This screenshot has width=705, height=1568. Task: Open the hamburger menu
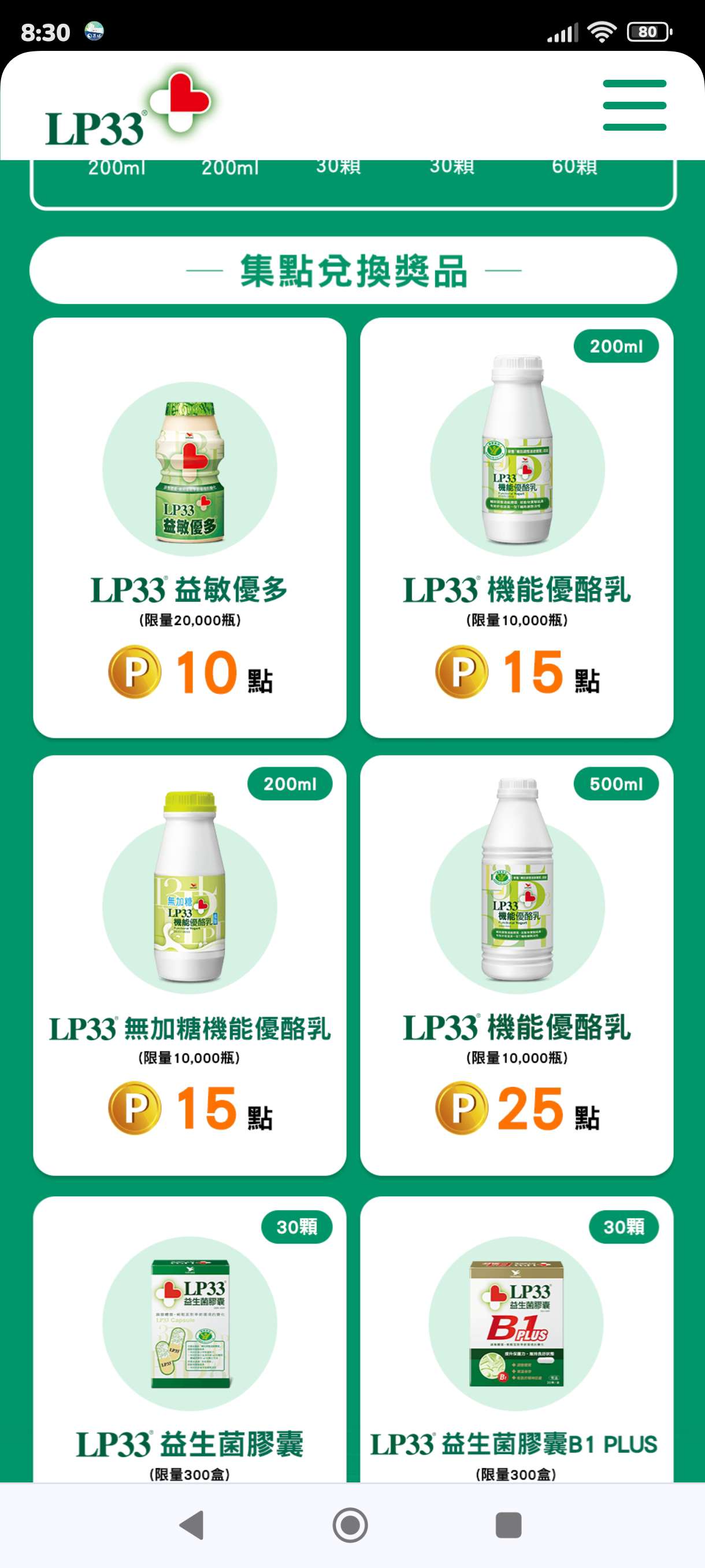pyautogui.click(x=634, y=105)
